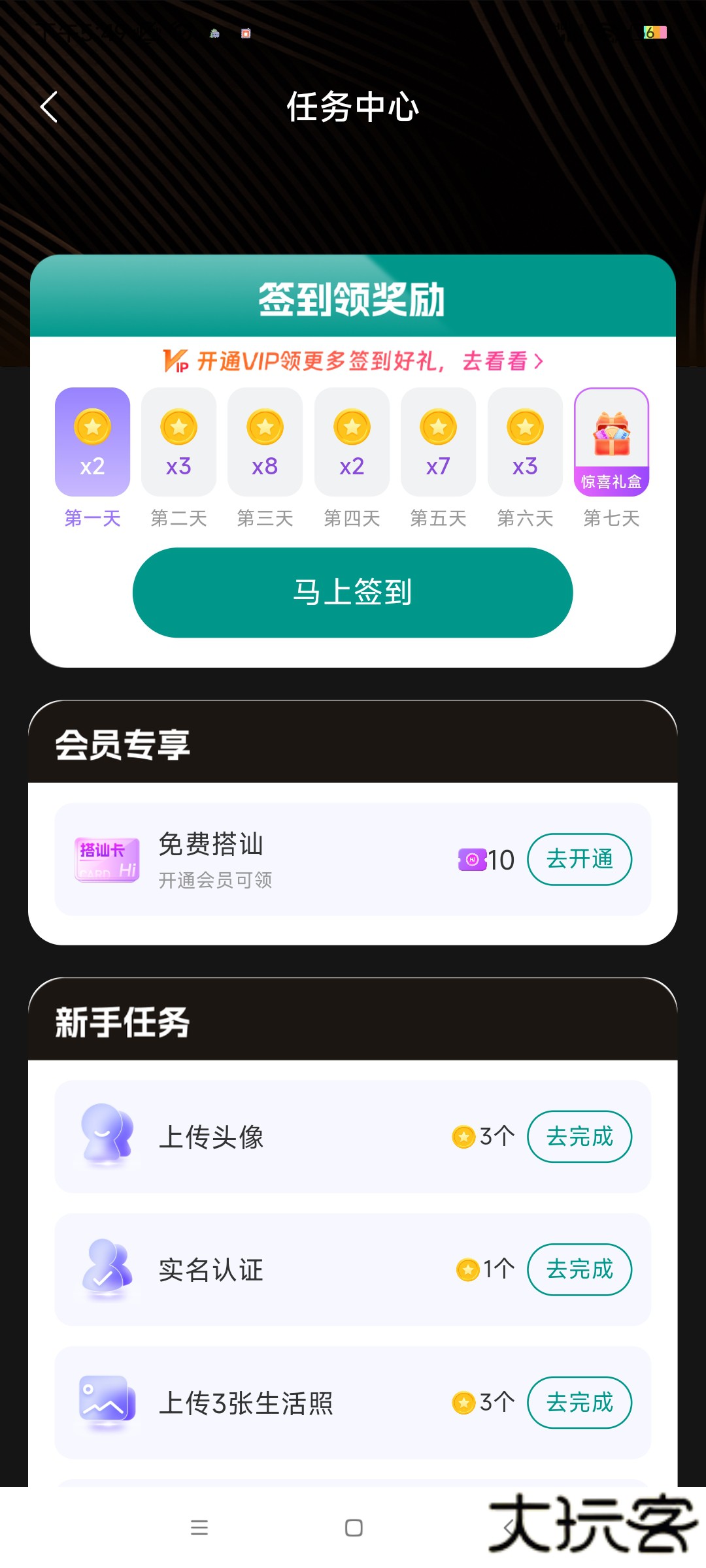Tap the 搭讪卡 card icon next to 免费搭讪

107,859
